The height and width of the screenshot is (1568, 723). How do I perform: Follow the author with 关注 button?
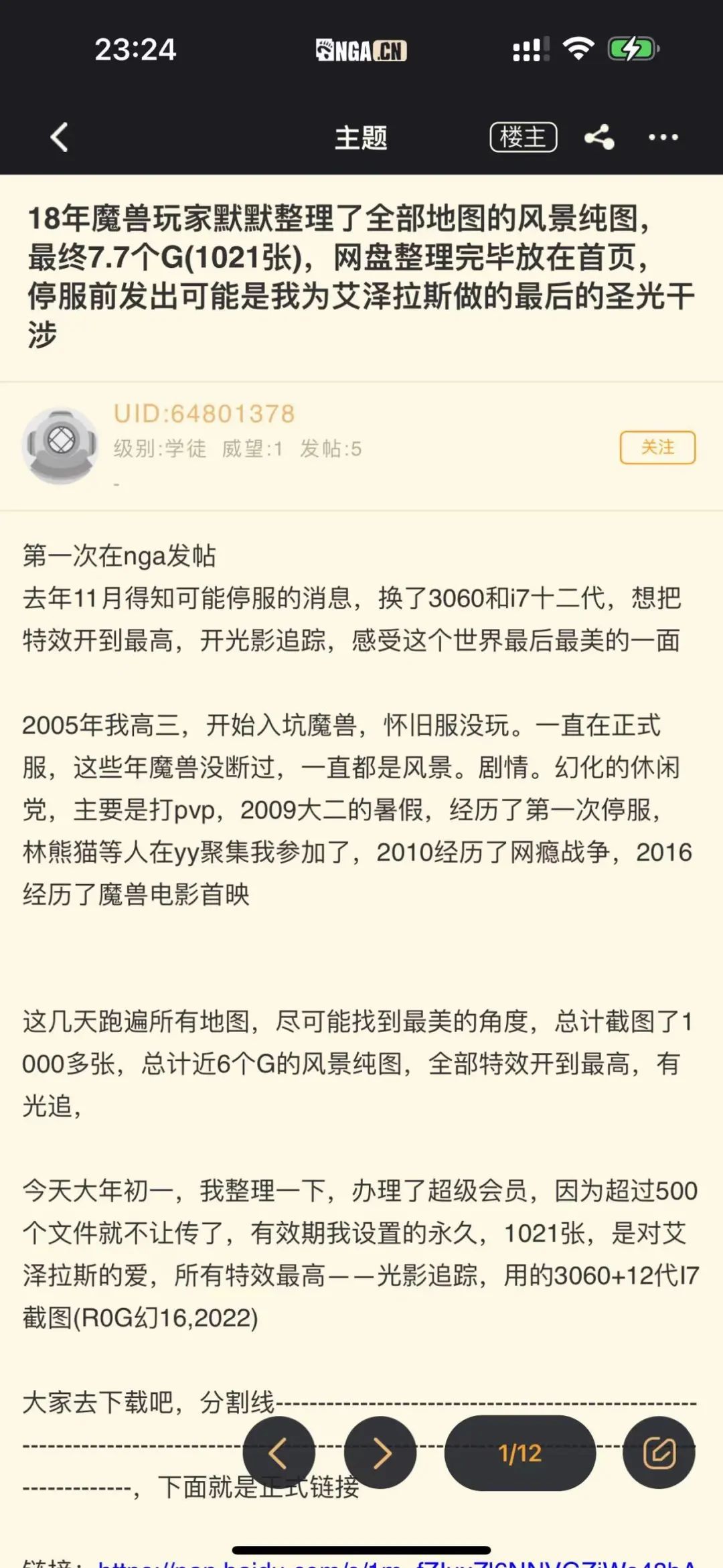coord(657,447)
